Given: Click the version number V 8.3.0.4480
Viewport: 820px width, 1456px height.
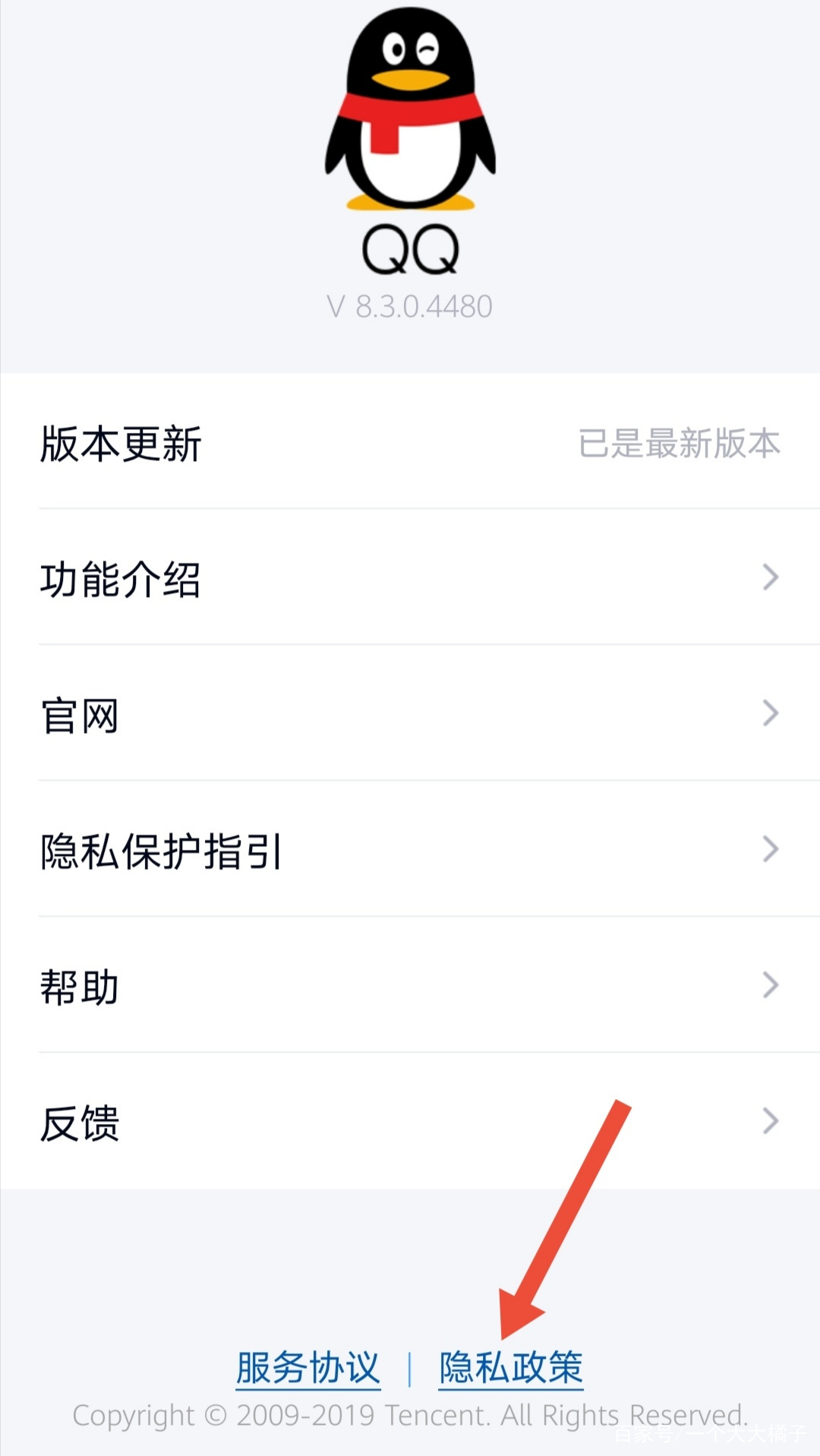Looking at the screenshot, I should 410,306.
